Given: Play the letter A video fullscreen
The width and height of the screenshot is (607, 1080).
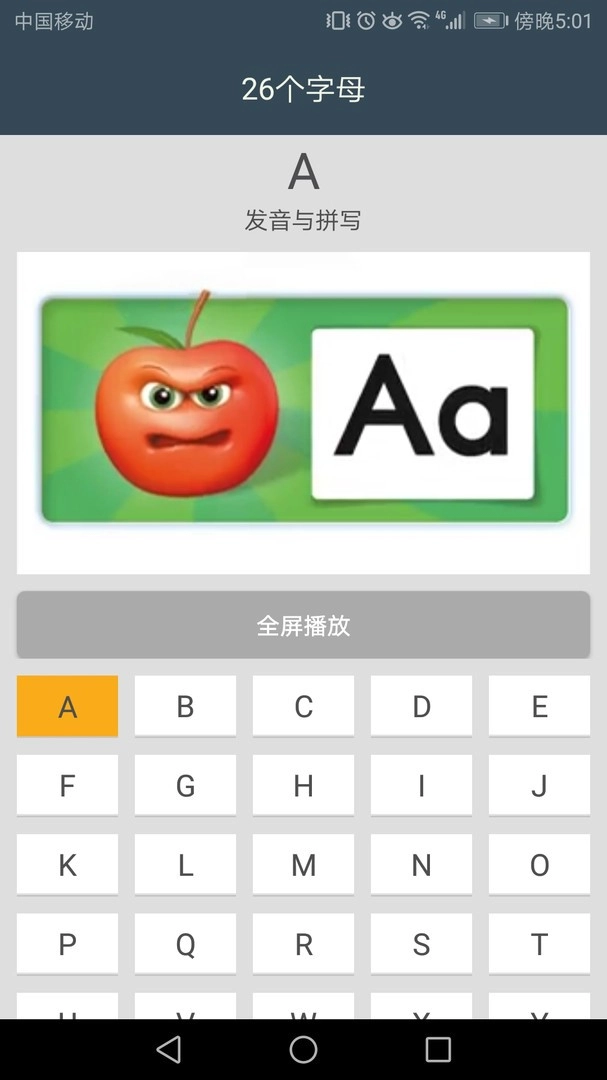Looking at the screenshot, I should click(303, 626).
